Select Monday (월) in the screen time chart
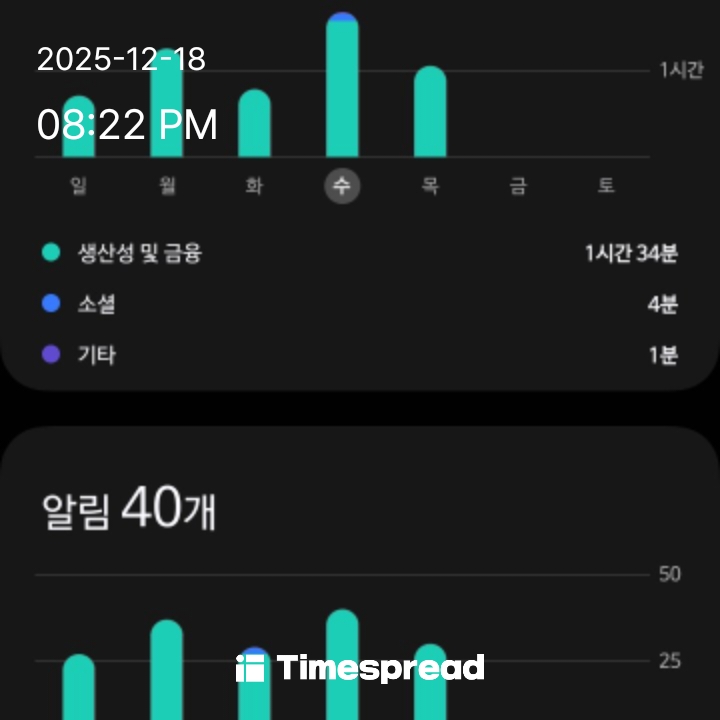The width and height of the screenshot is (720, 720). click(x=167, y=186)
